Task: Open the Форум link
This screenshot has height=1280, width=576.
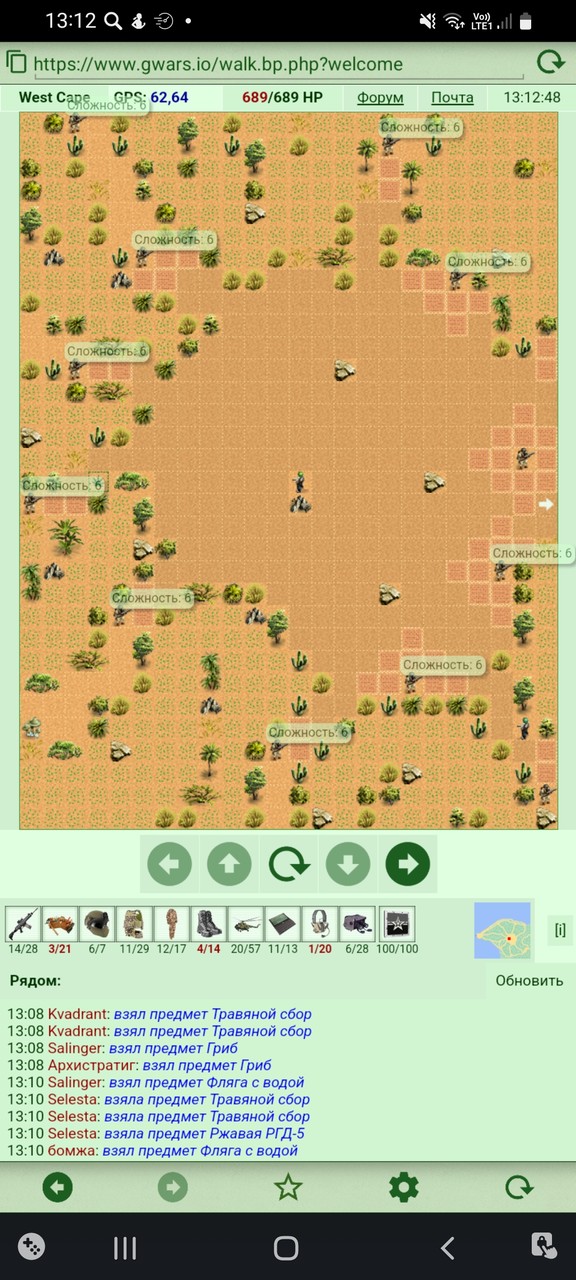Action: (x=380, y=97)
